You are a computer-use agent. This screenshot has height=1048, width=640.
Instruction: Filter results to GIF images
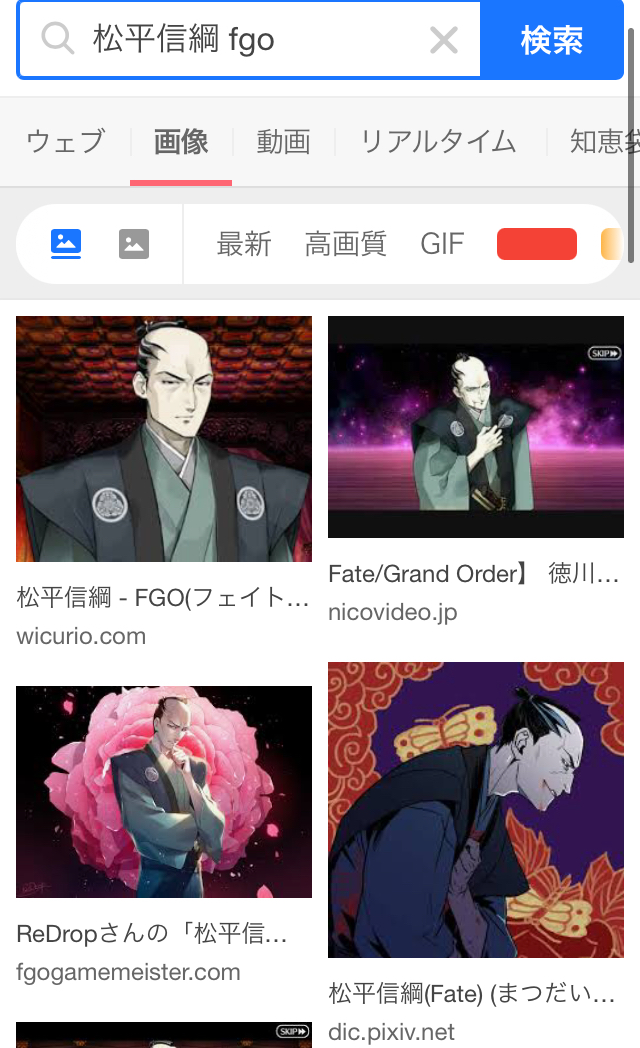[x=442, y=244]
